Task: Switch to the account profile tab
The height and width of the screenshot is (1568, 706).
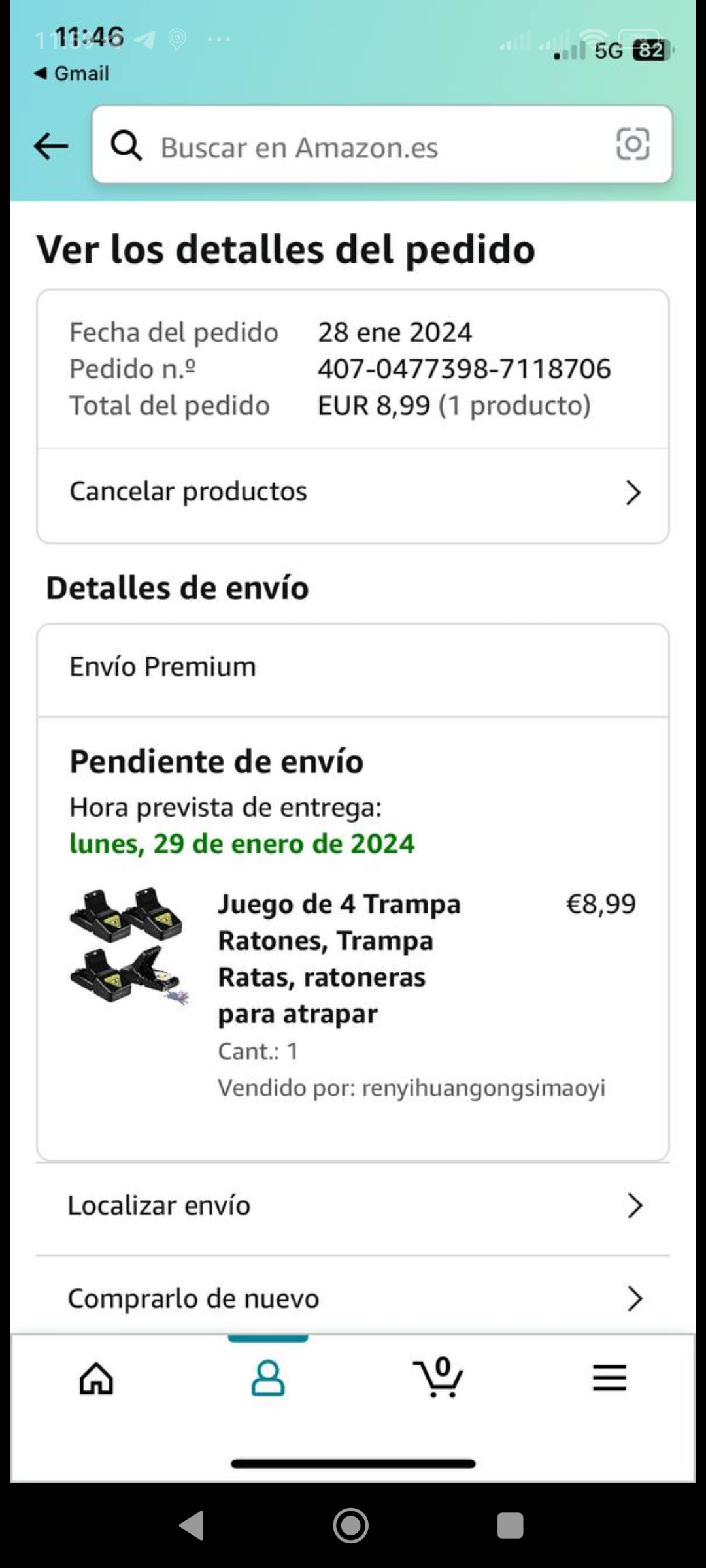Action: (268, 1379)
